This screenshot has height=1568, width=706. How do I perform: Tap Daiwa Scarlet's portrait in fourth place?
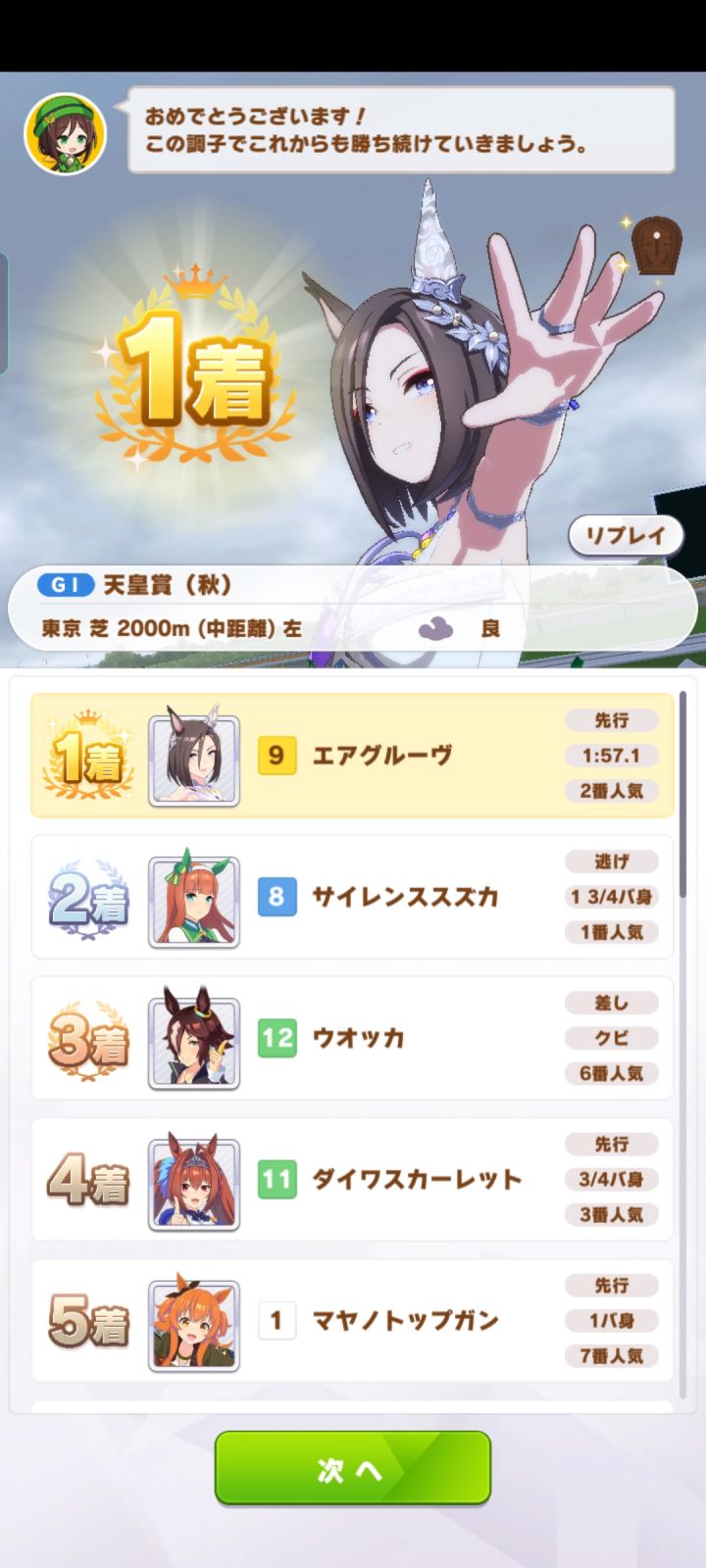[x=193, y=1179]
